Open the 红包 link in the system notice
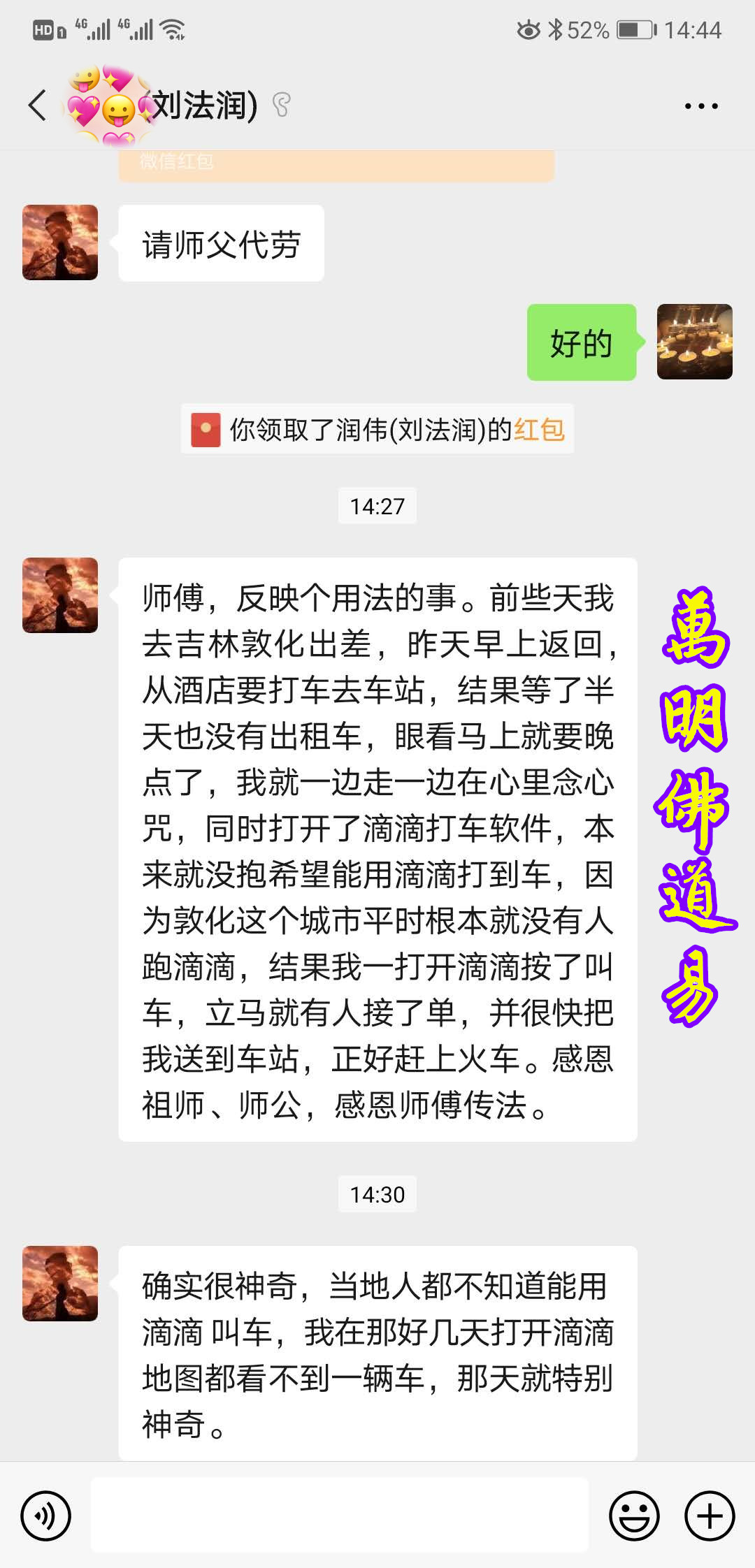 (539, 430)
